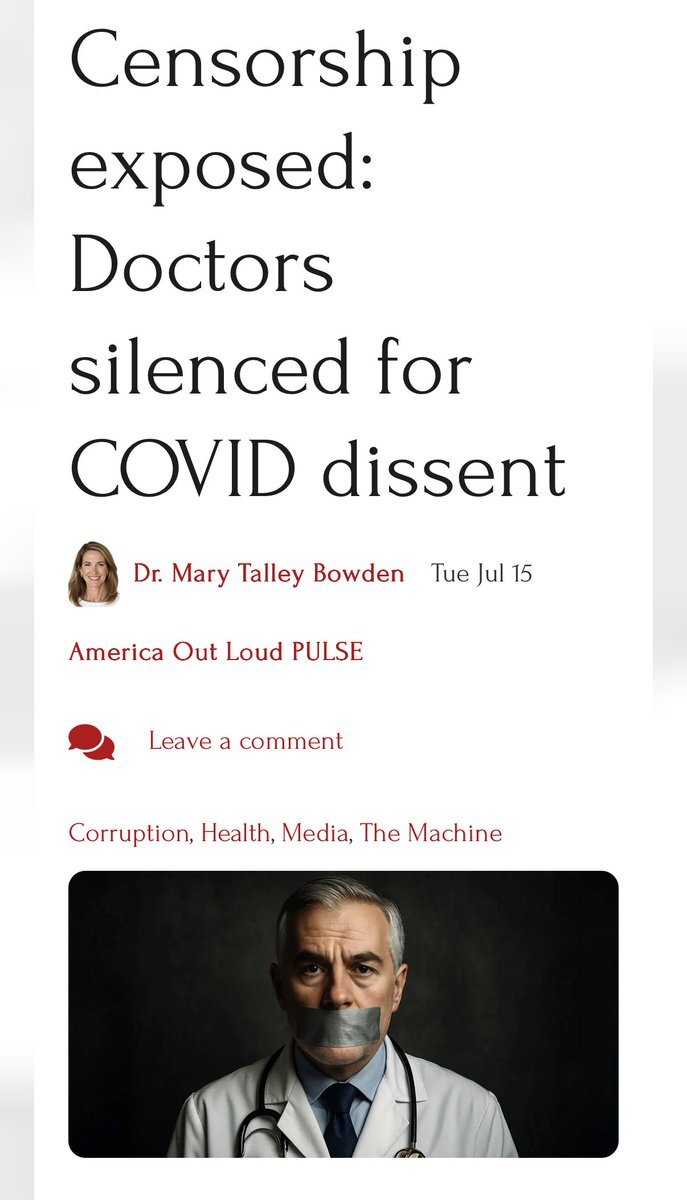The width and height of the screenshot is (687, 1200).
Task: Tap the red comment bubbles icon
Action: coord(91,742)
